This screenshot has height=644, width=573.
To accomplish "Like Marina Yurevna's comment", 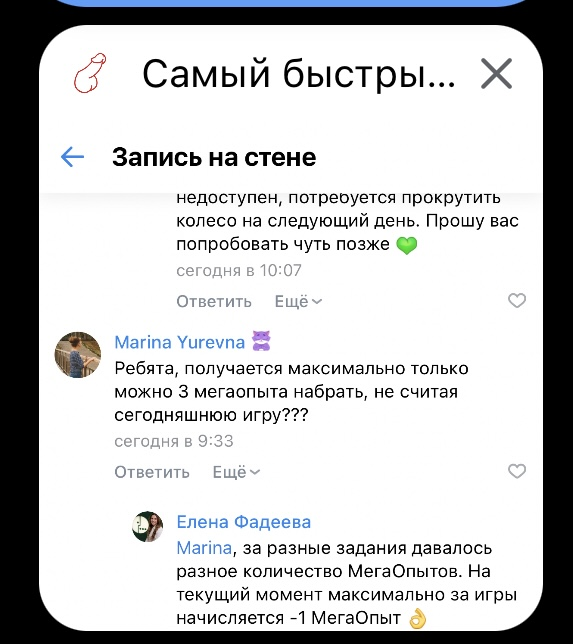I will click(x=517, y=471).
